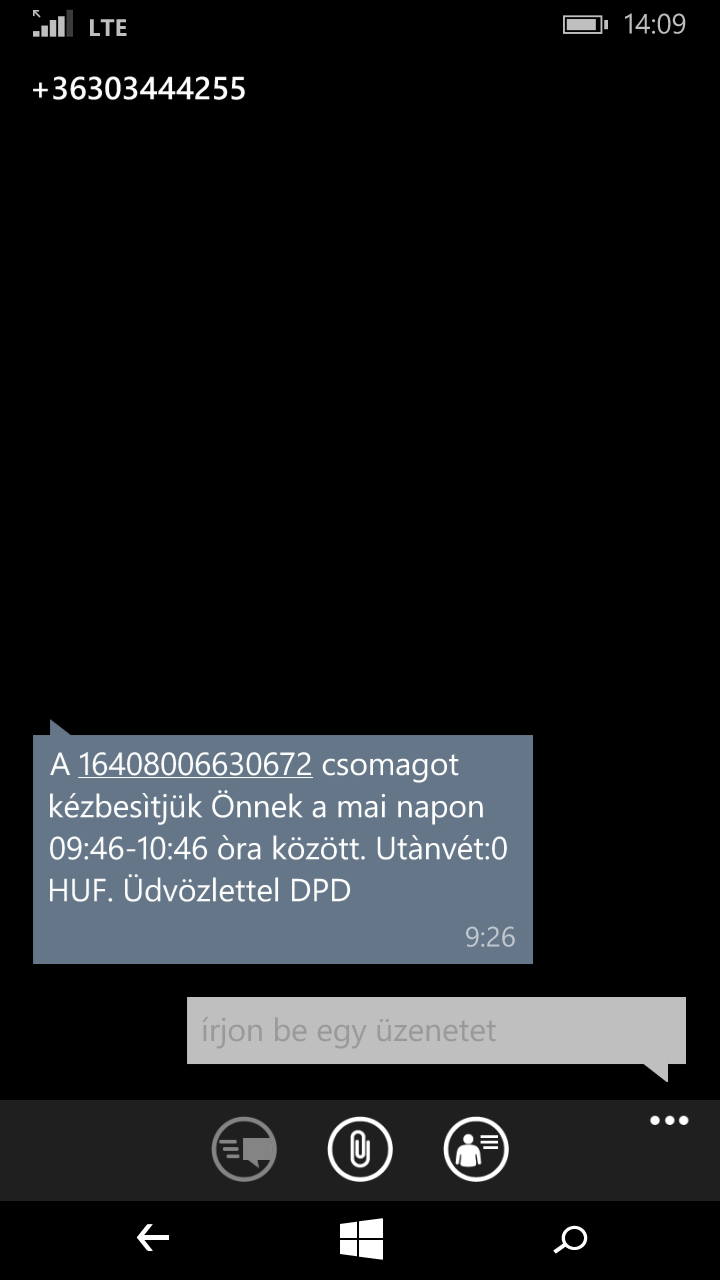Open the Windows Start home button
The width and height of the screenshot is (720, 1280).
pyautogui.click(x=361, y=1240)
